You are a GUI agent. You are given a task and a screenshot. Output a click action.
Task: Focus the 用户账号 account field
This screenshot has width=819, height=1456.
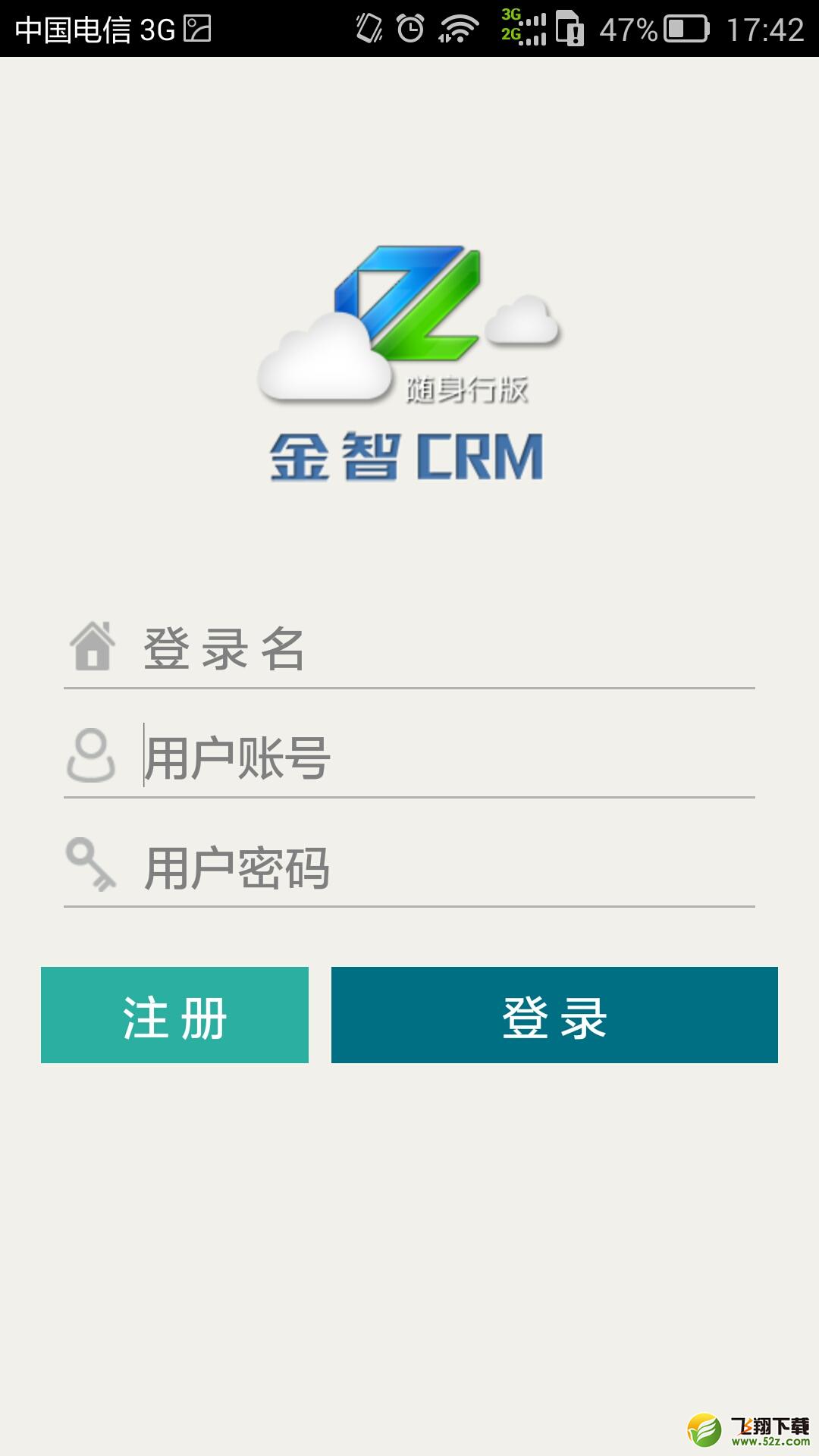pyautogui.click(x=409, y=758)
